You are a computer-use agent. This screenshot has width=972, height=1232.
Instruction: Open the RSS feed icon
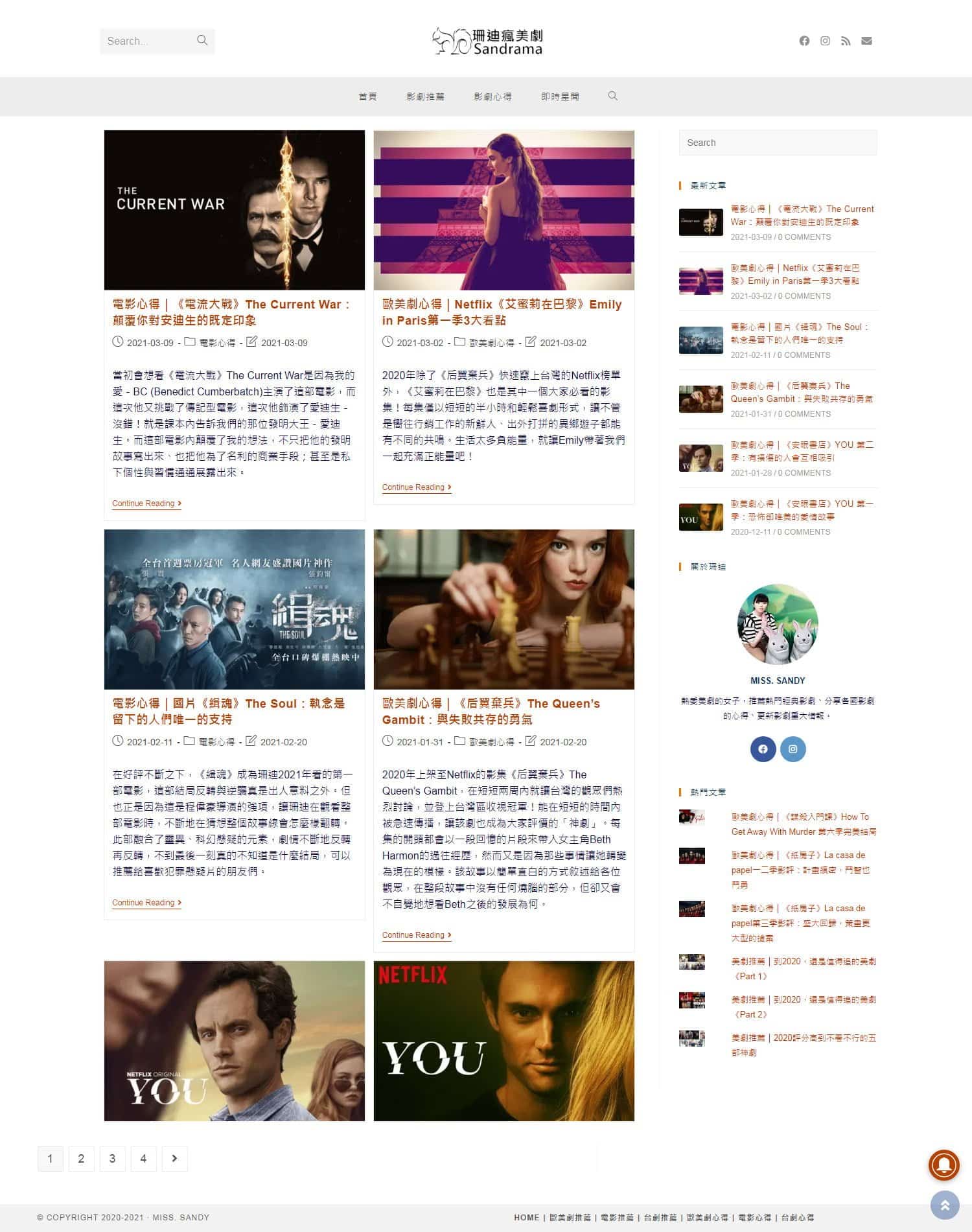(x=846, y=41)
